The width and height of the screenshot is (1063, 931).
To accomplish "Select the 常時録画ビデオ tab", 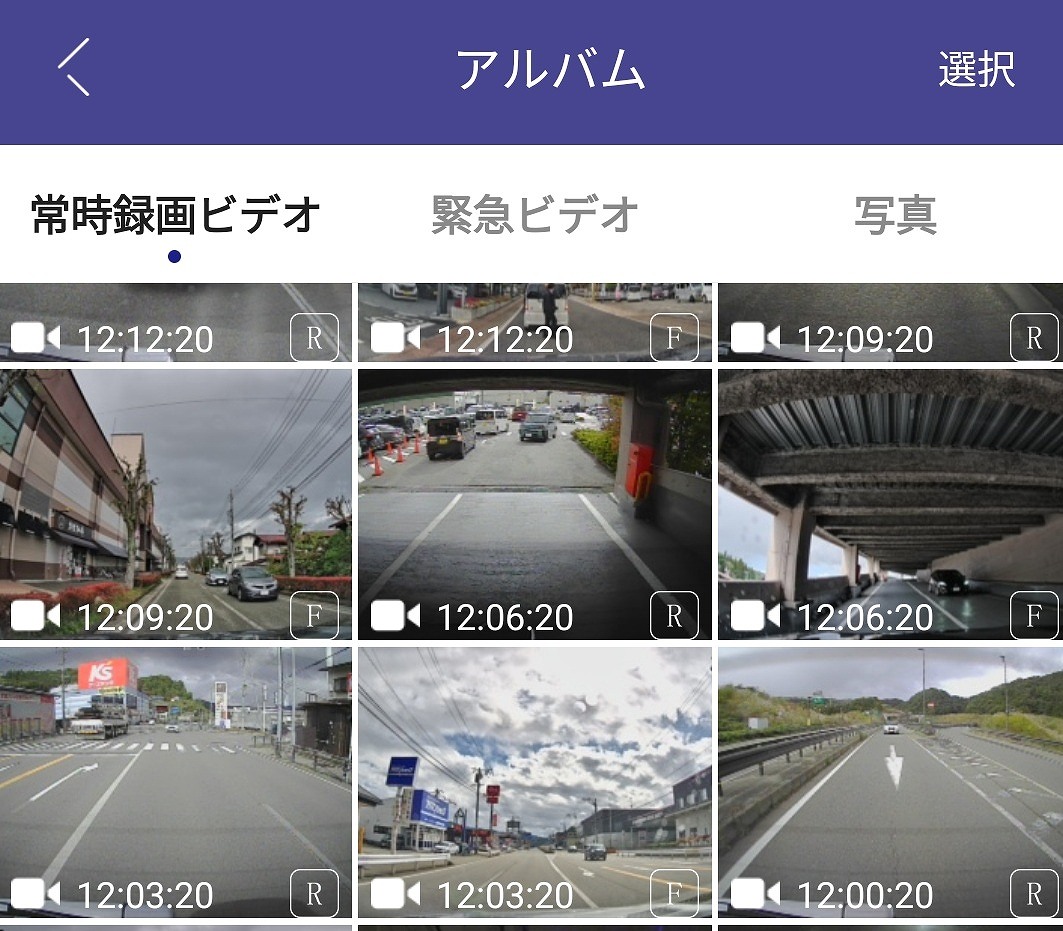I will [176, 215].
